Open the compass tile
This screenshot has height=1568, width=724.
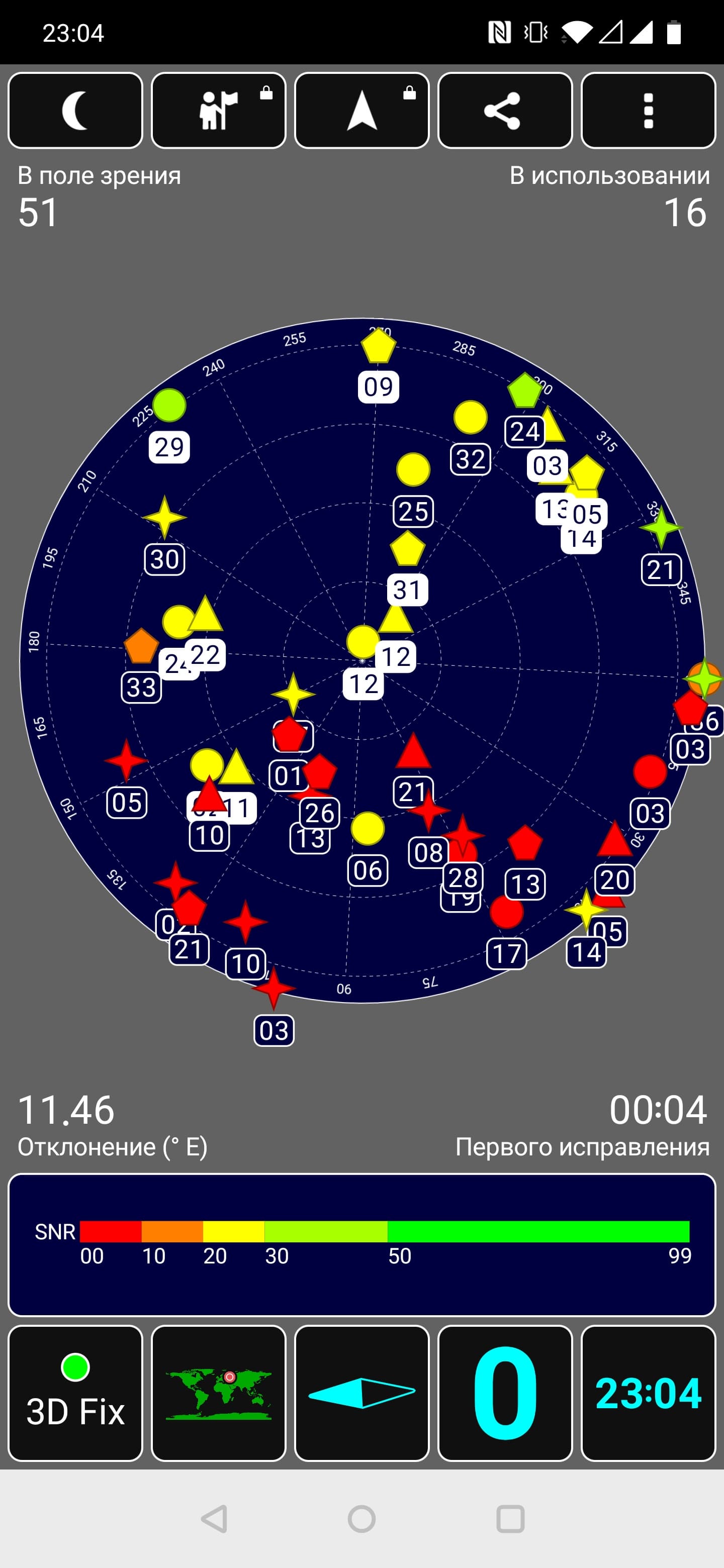pos(361,1393)
